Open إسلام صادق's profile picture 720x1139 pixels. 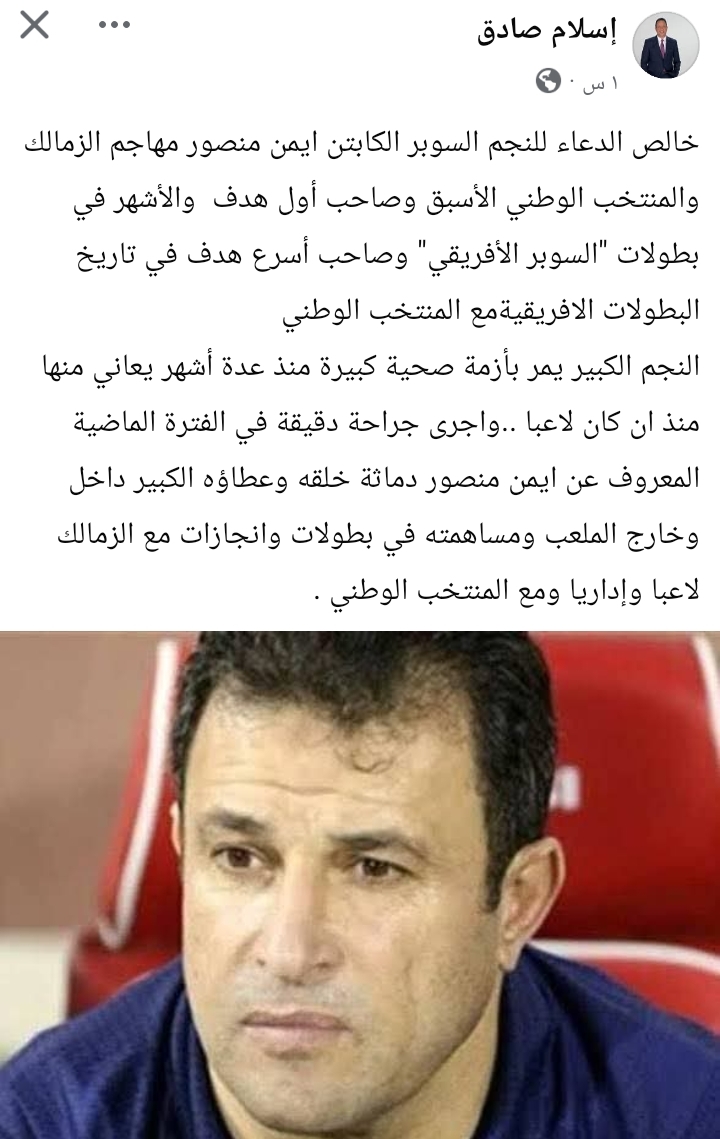point(666,45)
